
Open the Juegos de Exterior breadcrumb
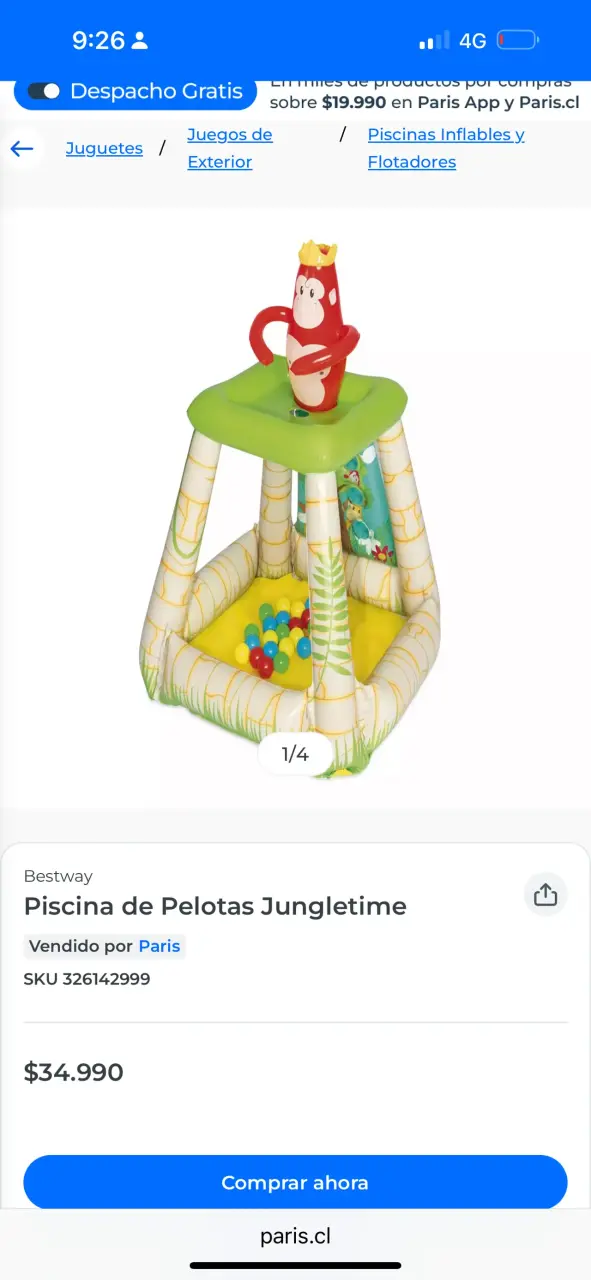(x=230, y=148)
